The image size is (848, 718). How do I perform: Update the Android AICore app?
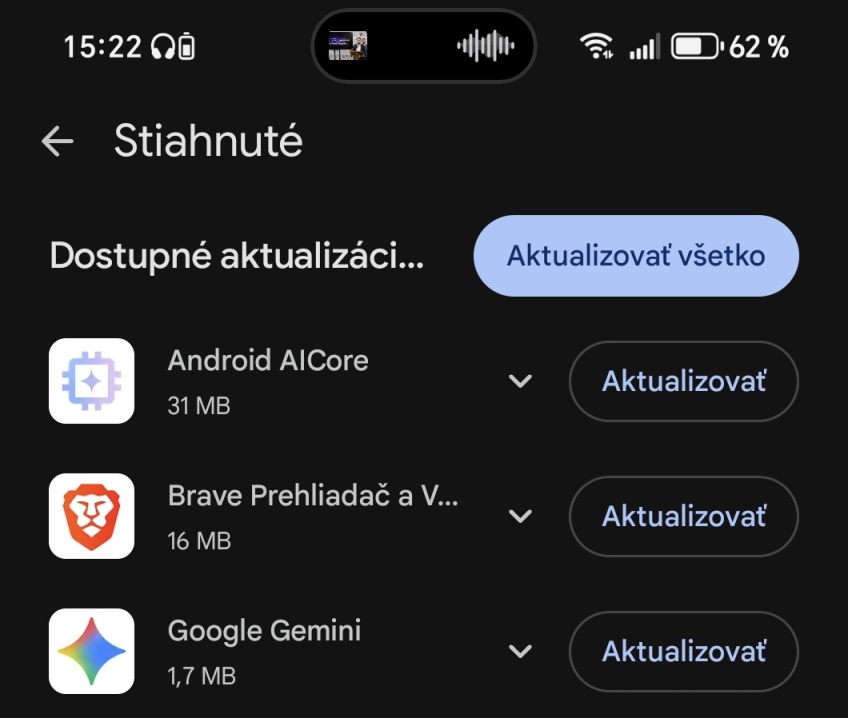tap(684, 381)
